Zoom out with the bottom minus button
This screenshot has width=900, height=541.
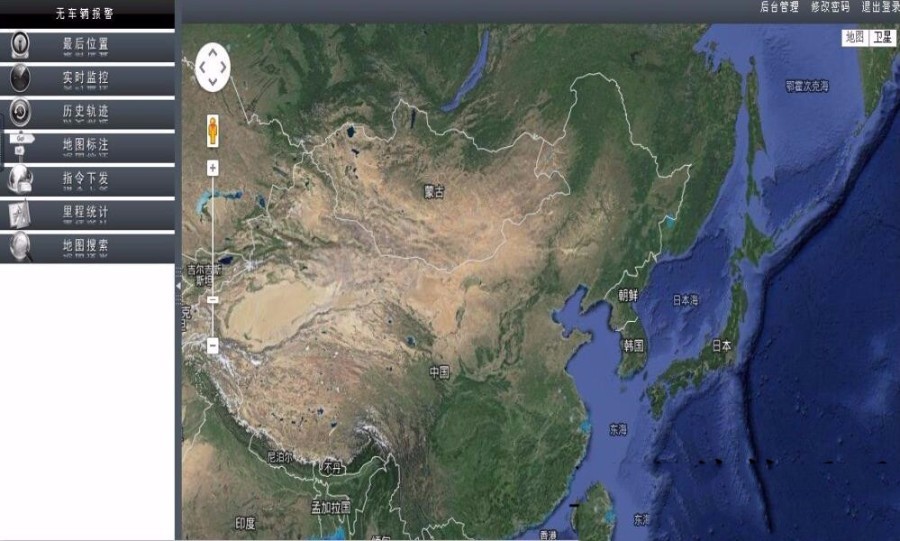pos(212,345)
